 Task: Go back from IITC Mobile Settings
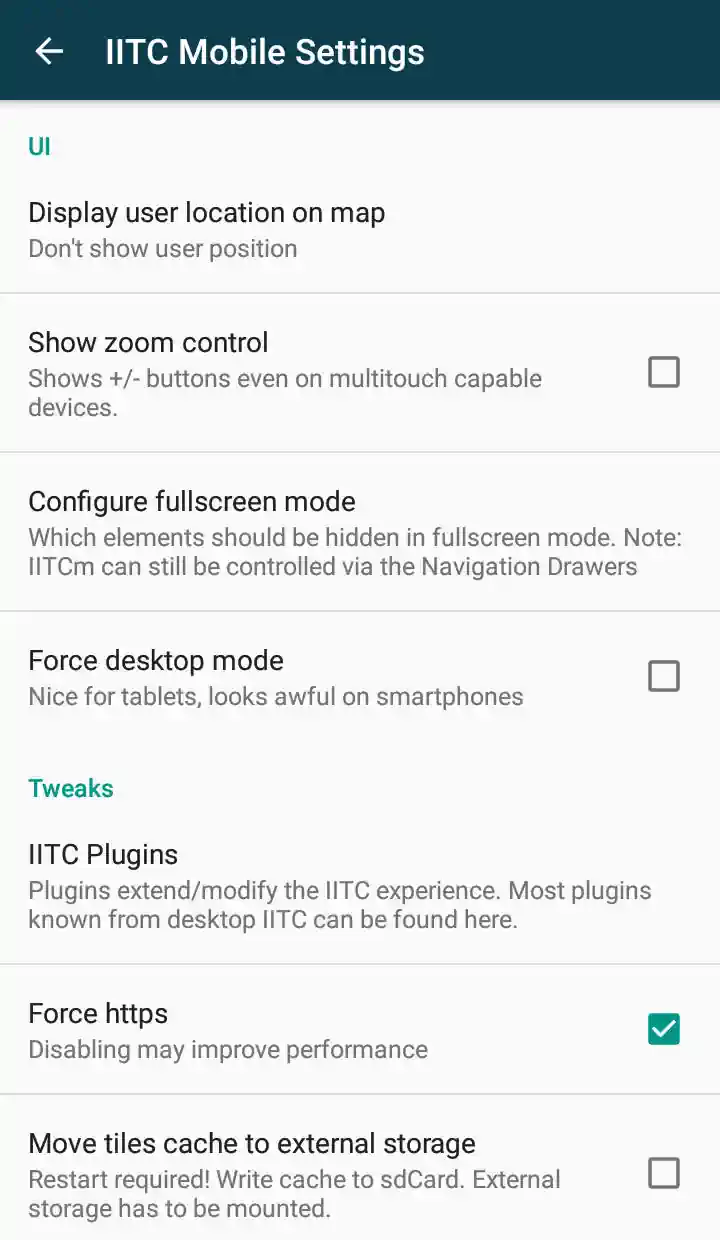49,52
